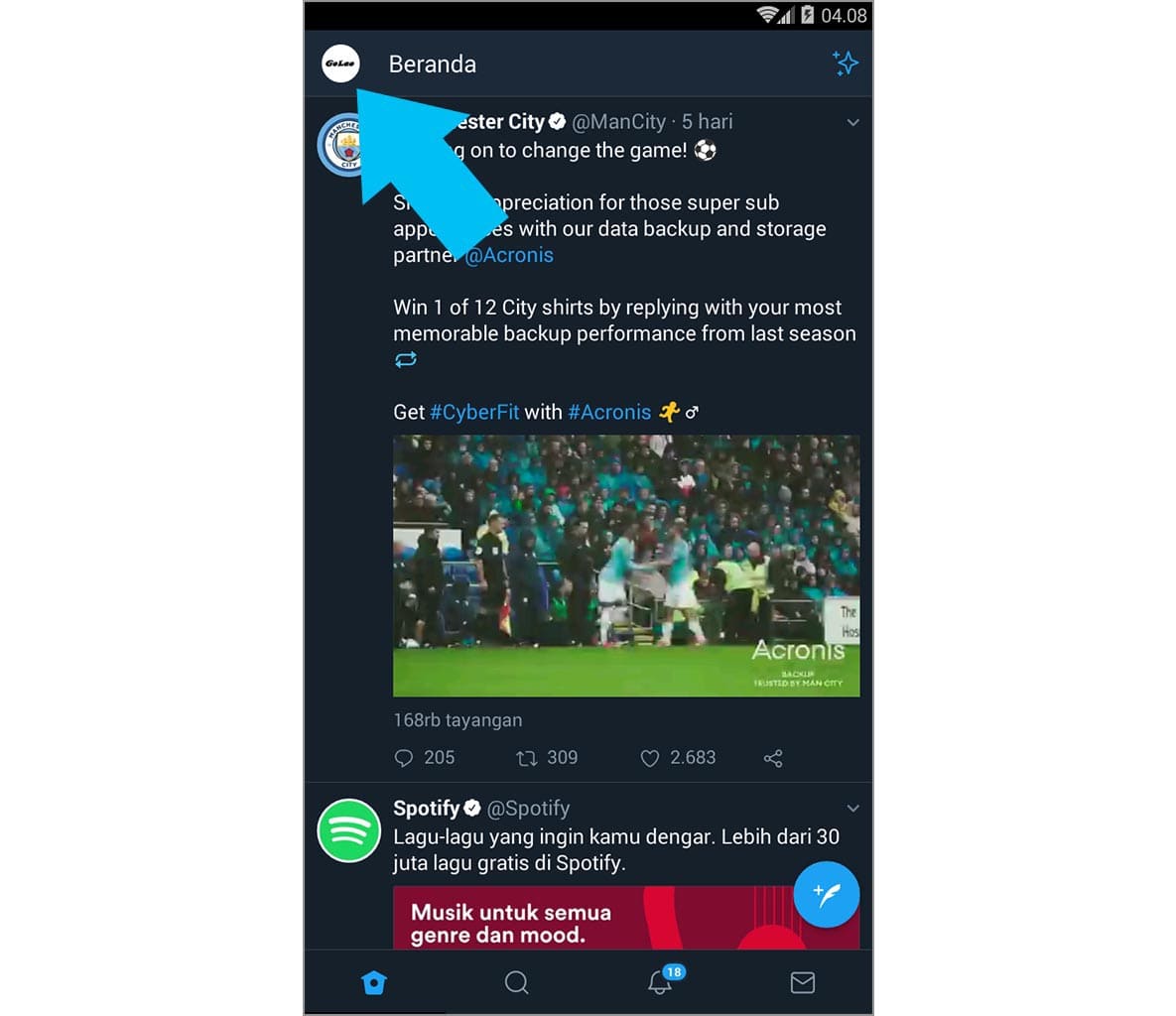Share the Manchester City tweet
The height and width of the screenshot is (1016, 1176).
[x=773, y=758]
